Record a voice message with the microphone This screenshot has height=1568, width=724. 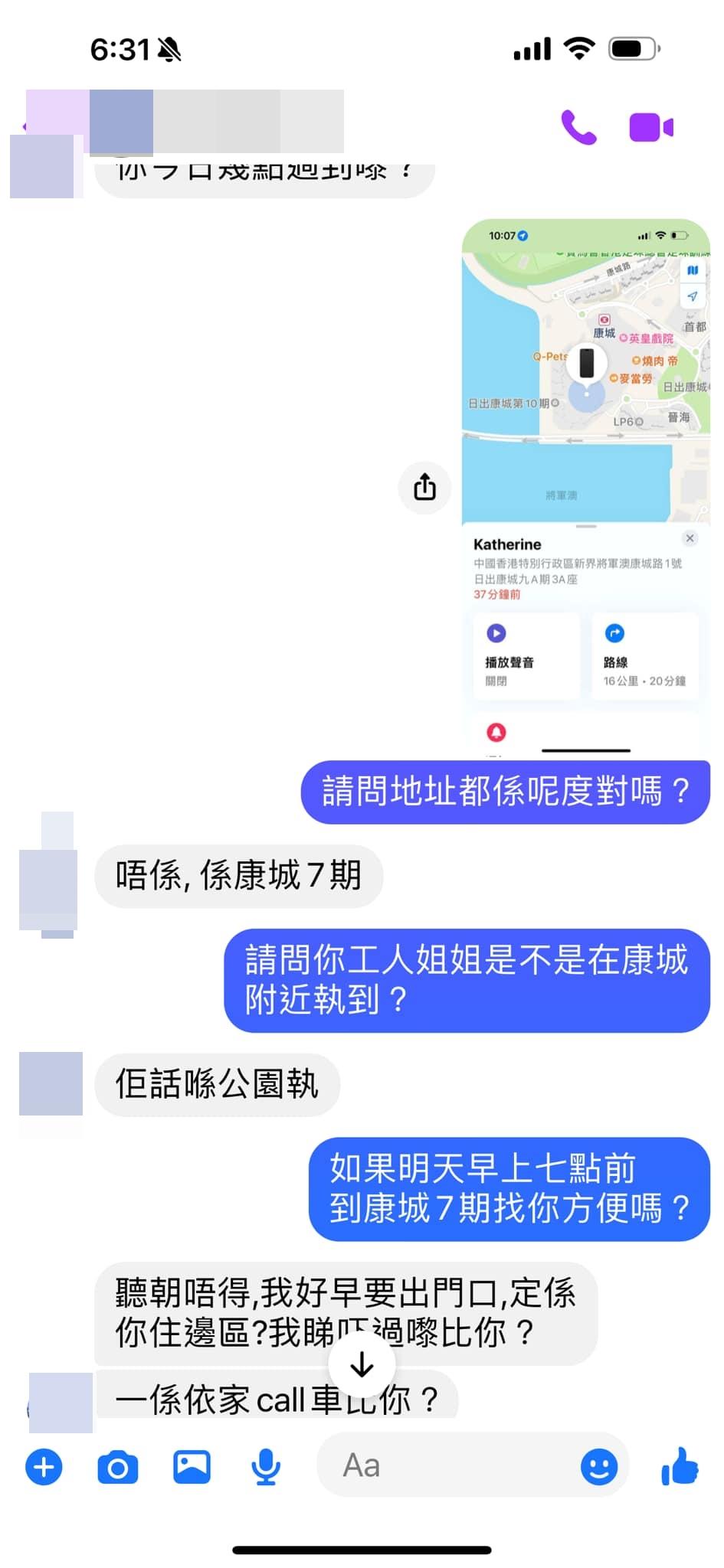click(266, 1465)
